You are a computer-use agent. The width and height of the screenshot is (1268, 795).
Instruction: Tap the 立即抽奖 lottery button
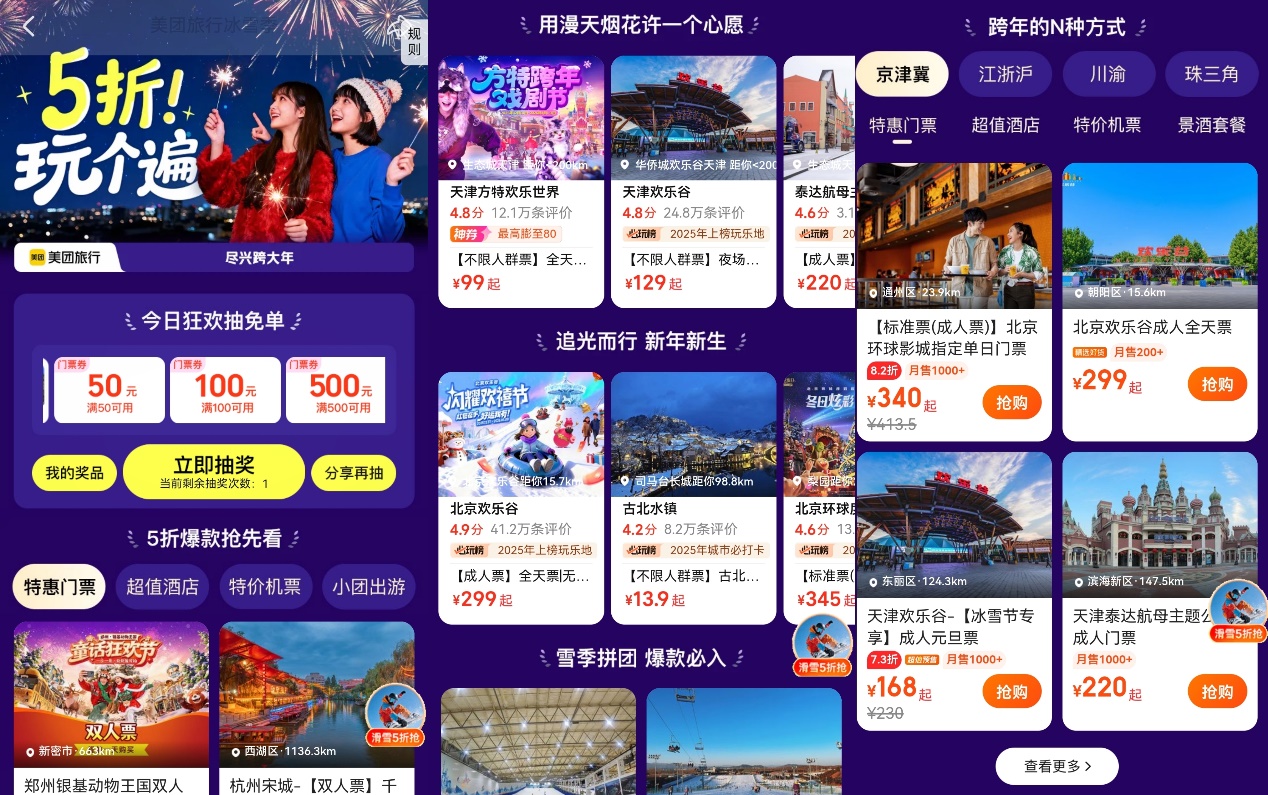coord(214,471)
